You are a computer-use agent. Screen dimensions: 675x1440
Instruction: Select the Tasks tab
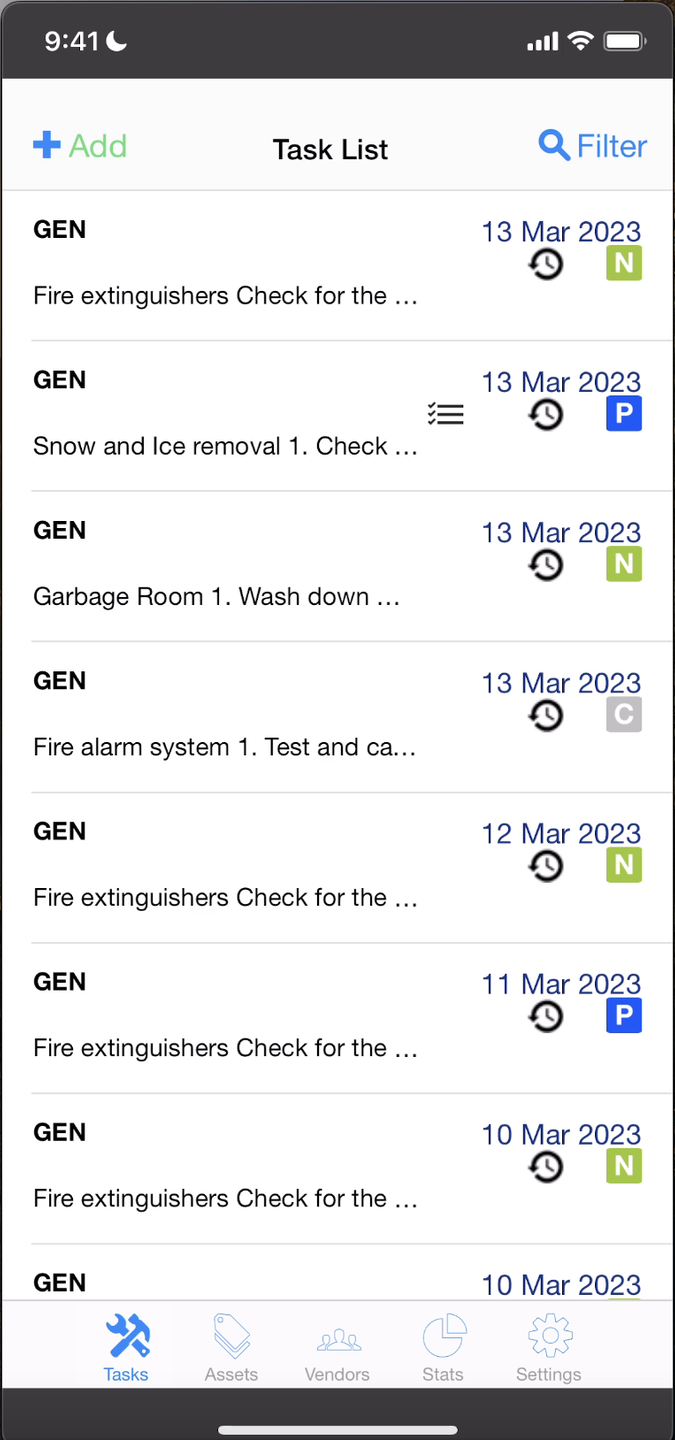click(x=126, y=1348)
